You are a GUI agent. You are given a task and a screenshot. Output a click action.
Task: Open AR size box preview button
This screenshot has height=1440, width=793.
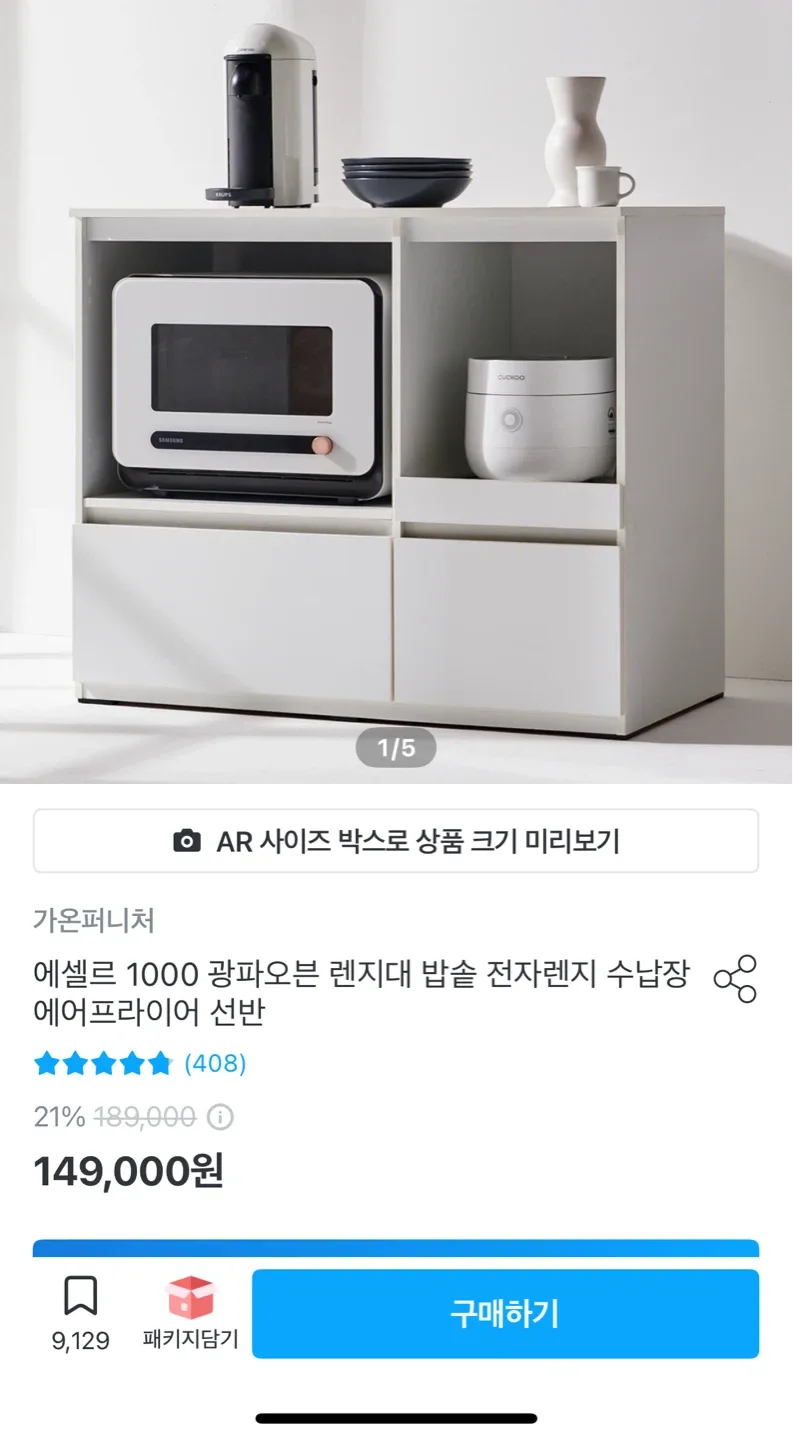point(396,841)
